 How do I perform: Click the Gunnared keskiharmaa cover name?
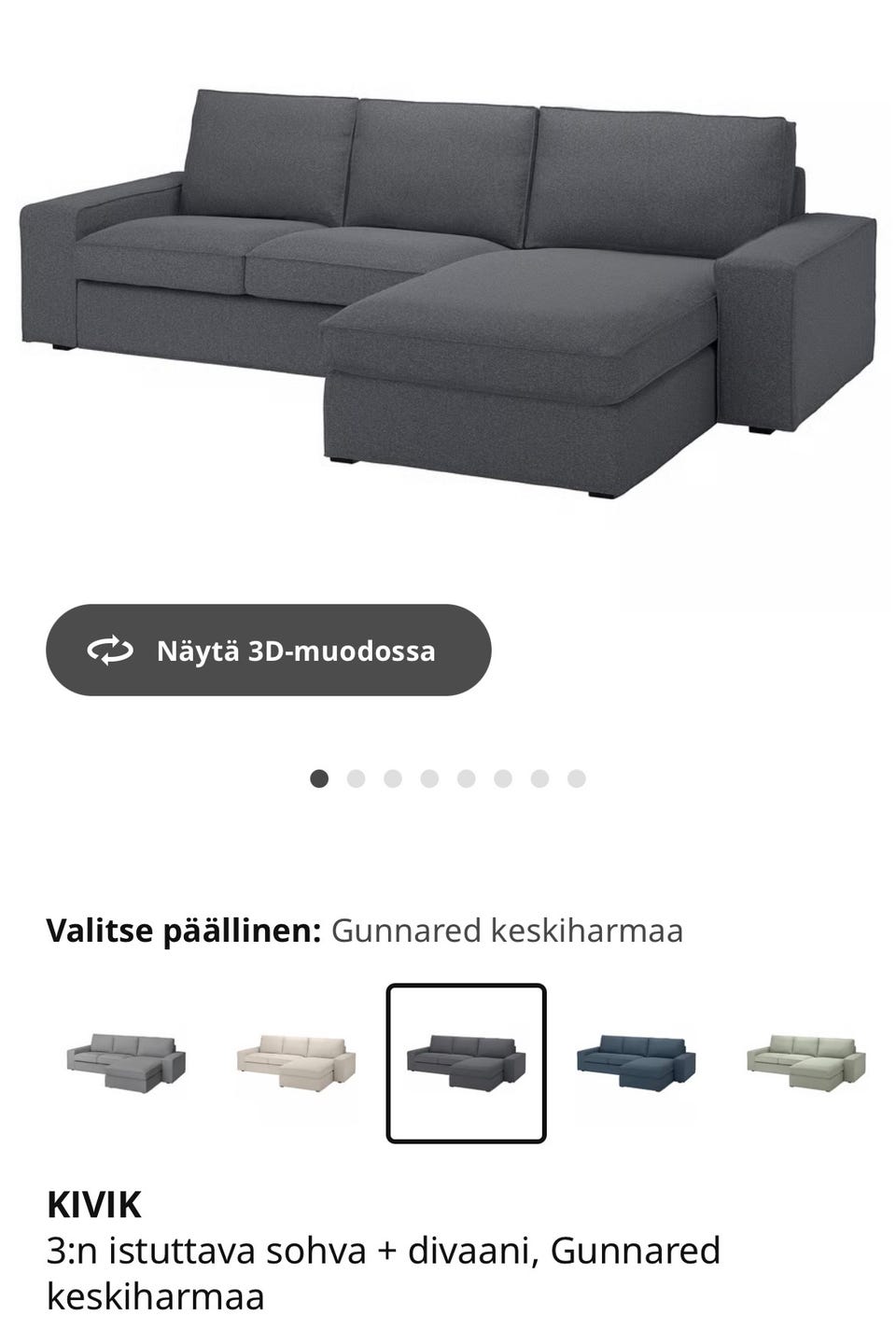click(509, 931)
